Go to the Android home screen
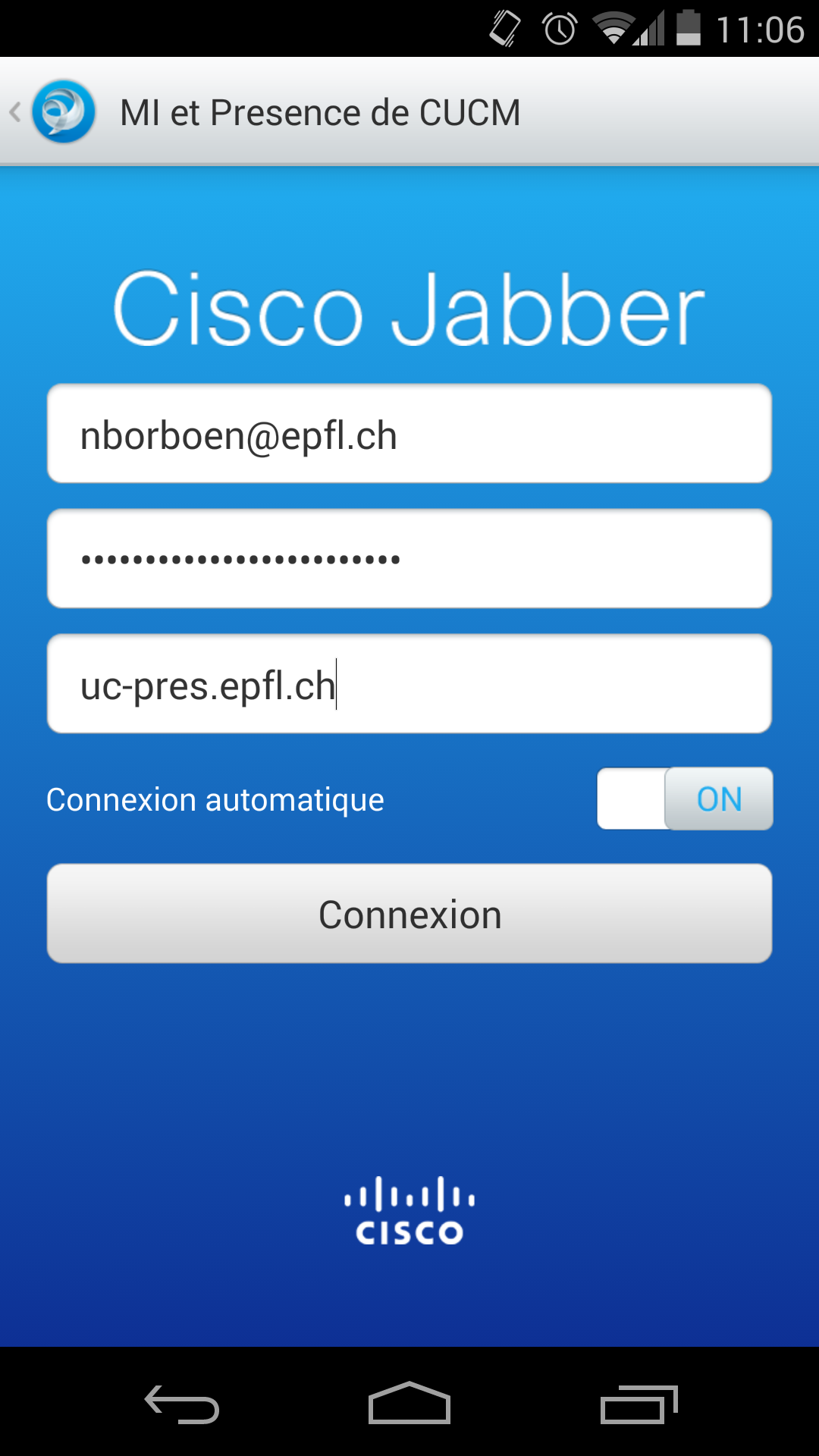 [409, 1403]
